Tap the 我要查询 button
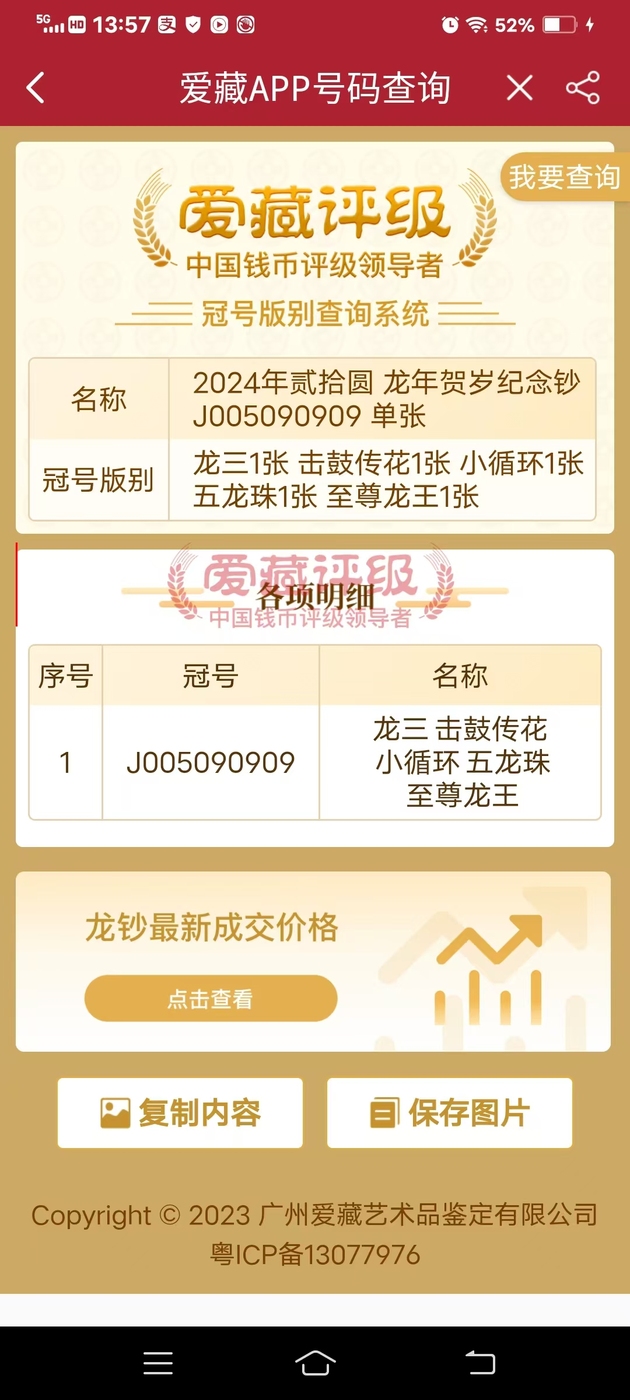 coord(564,177)
